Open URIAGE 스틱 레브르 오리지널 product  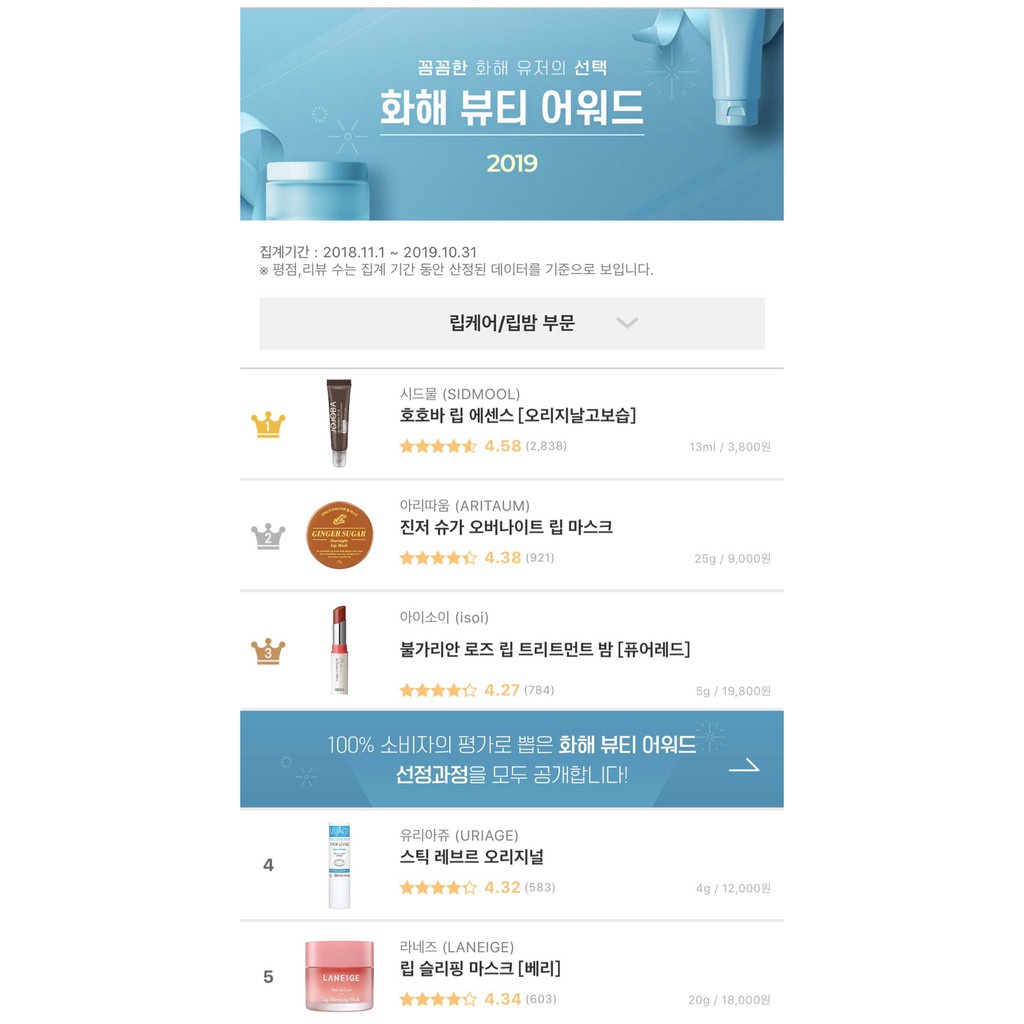tap(512, 865)
